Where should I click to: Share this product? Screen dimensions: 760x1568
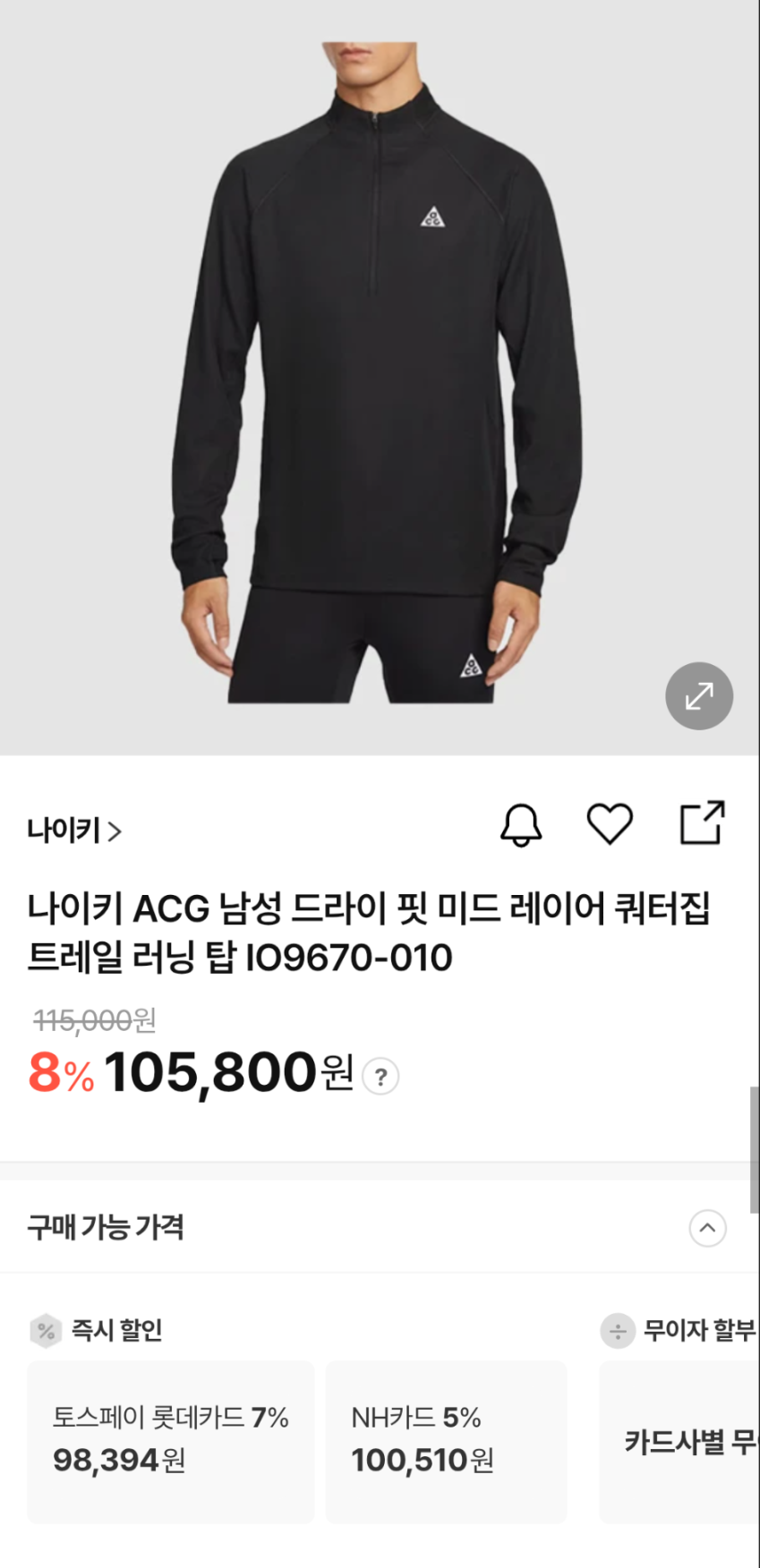tap(701, 822)
